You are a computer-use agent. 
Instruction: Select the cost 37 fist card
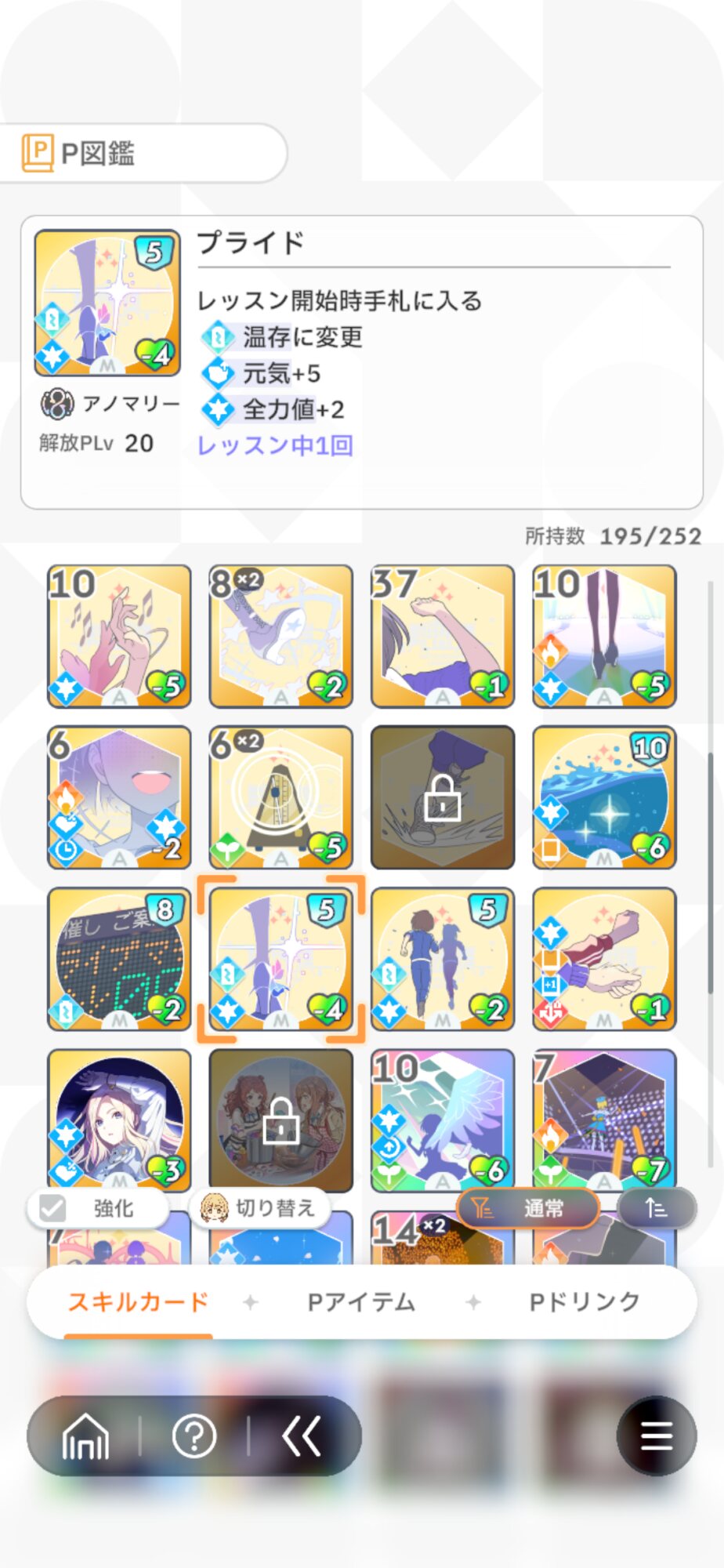442,636
